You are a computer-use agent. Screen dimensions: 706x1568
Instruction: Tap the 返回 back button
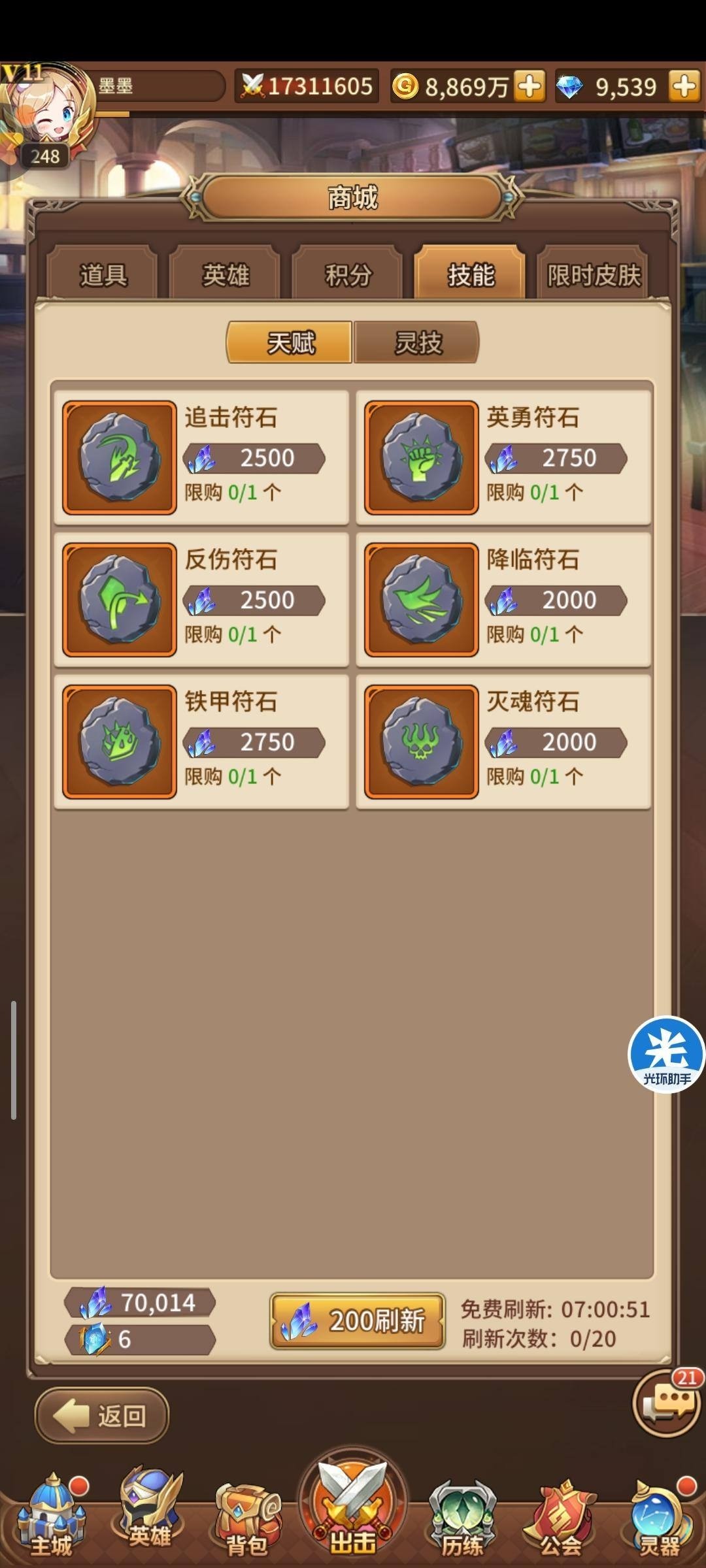point(102,1416)
